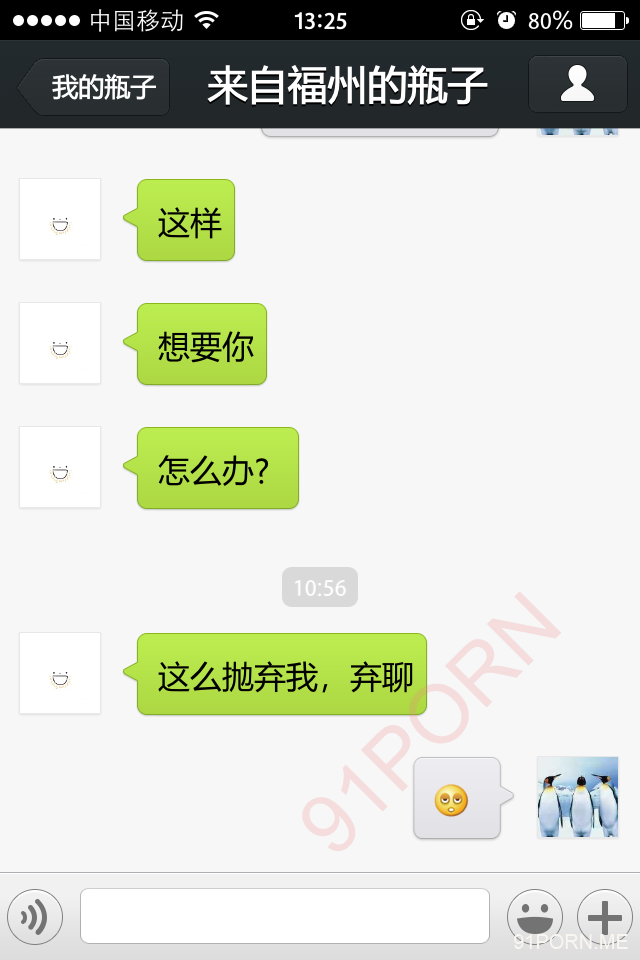640x960 pixels.
Task: Open sender avatar next to 这么抛弃我，弃聊
Action: click(60, 673)
